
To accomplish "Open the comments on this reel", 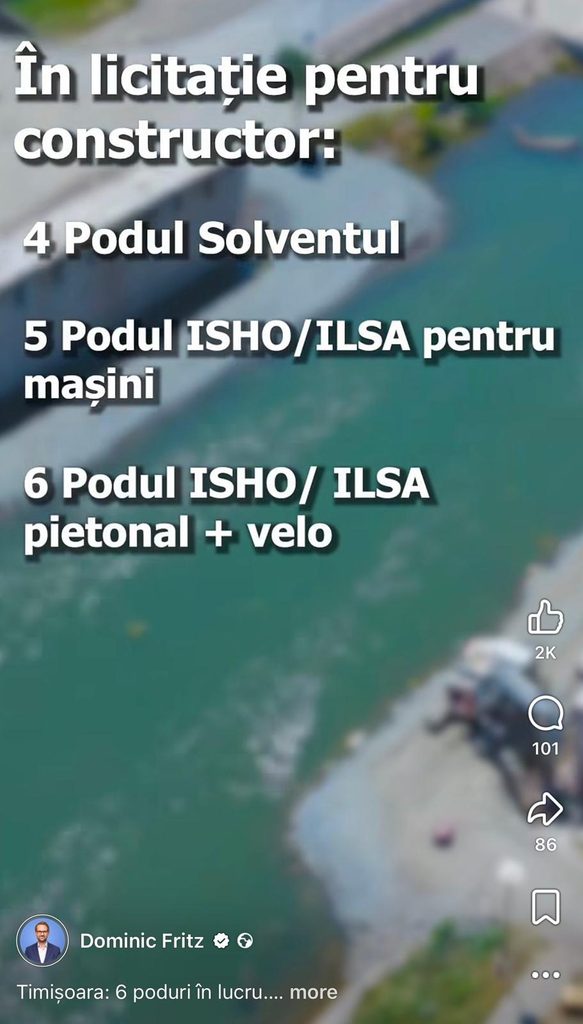I will pyautogui.click(x=545, y=713).
